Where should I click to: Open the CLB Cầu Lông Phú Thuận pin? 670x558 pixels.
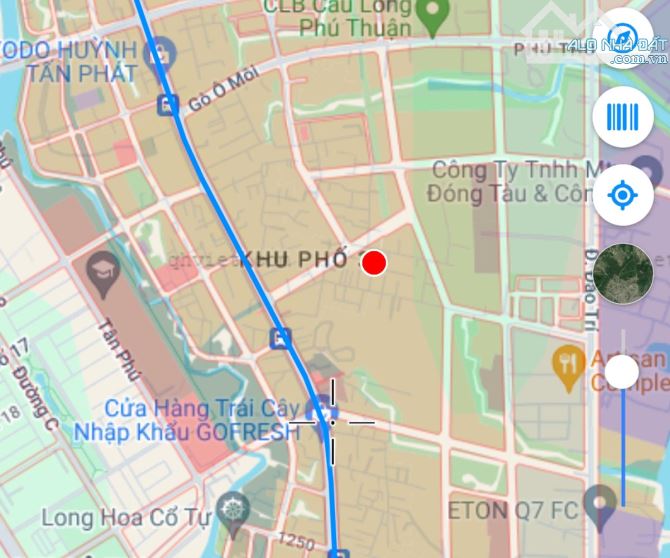click(432, 14)
